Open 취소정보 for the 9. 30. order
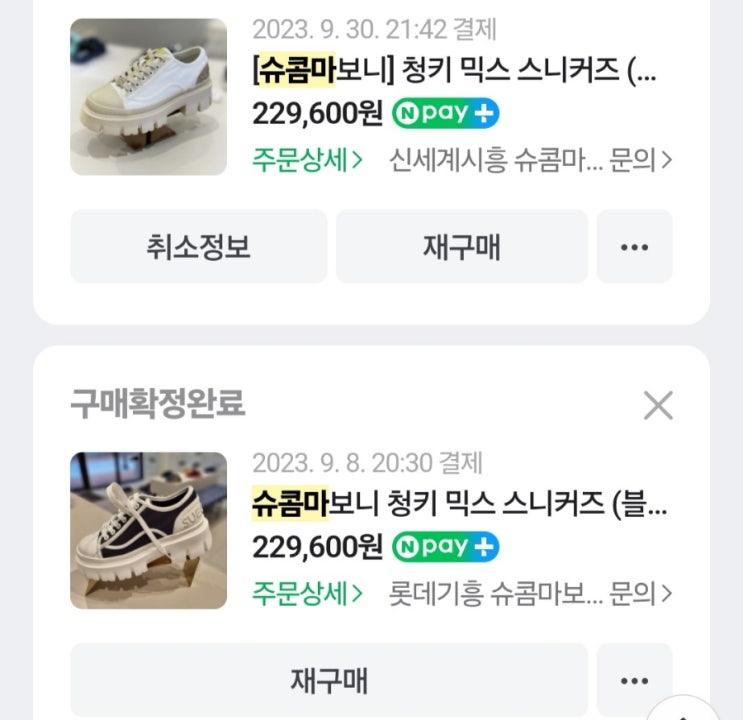 [198, 246]
